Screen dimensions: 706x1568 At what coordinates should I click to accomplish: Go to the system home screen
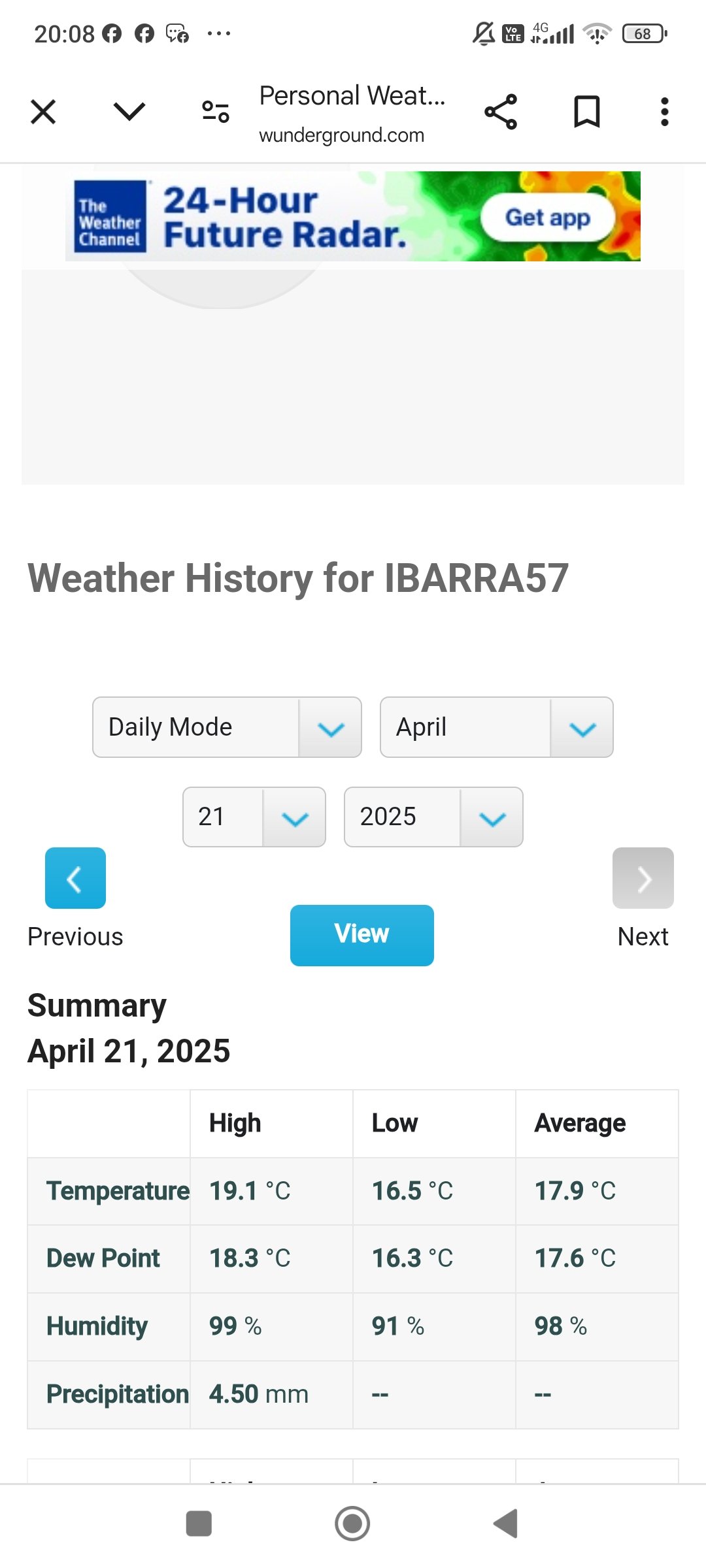352,1524
